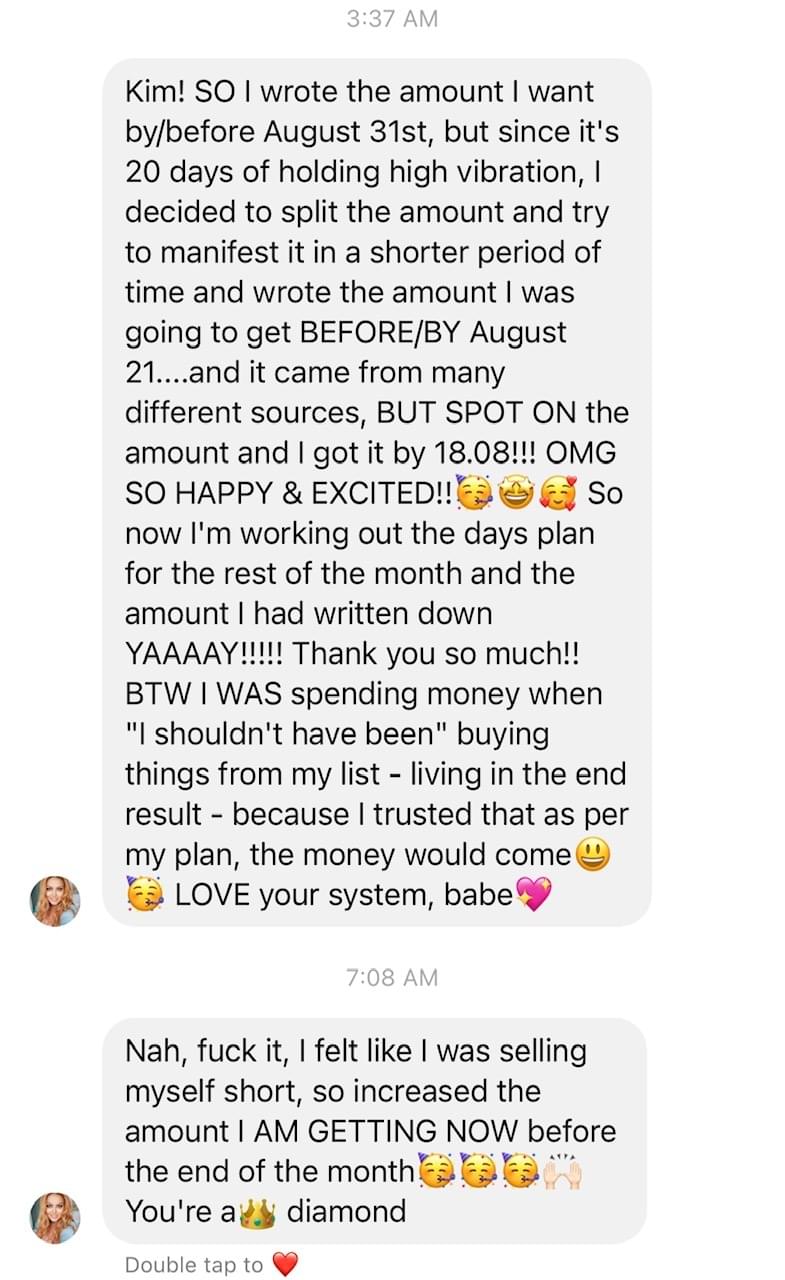
Task: Open sender's avatar beside the 'LOVE your system' message
Action: click(55, 900)
